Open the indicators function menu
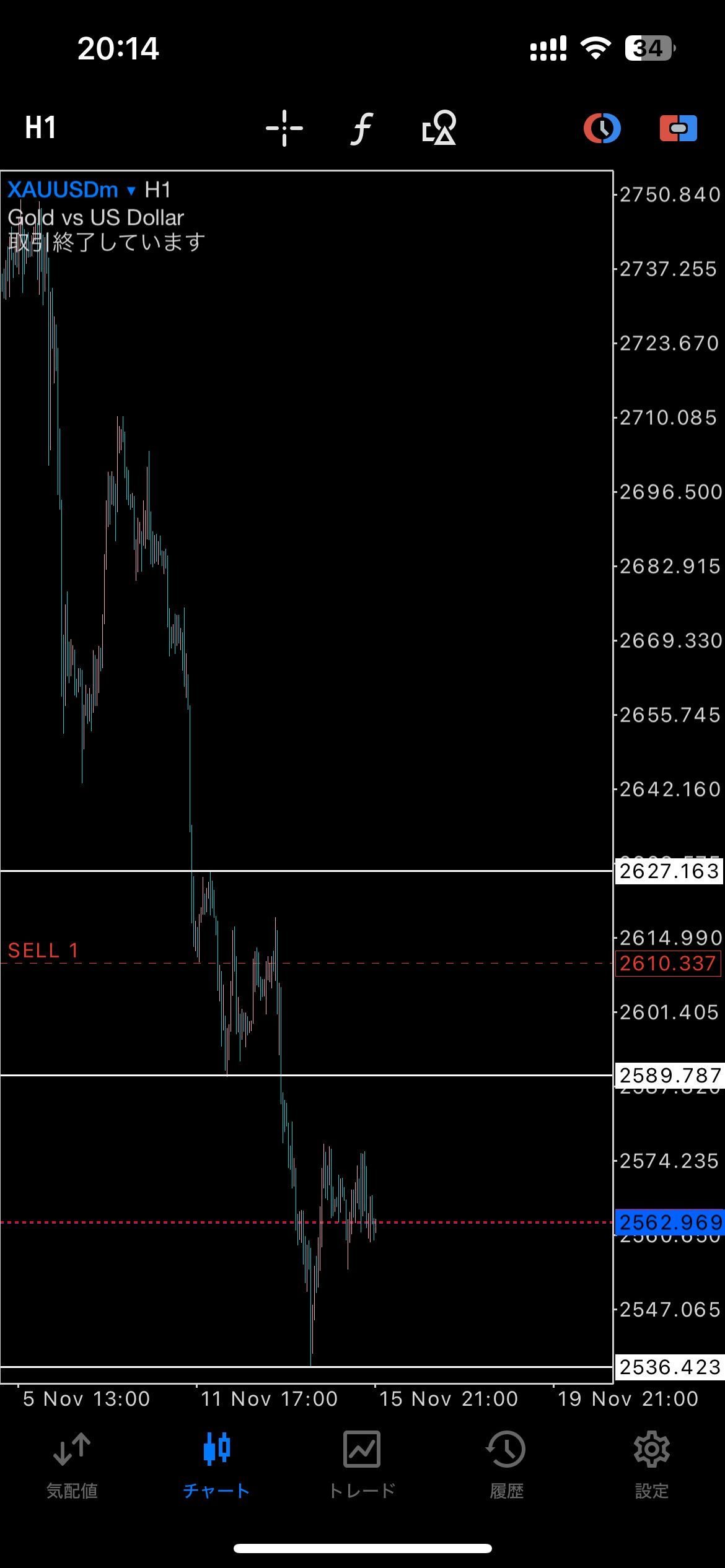The height and width of the screenshot is (1568, 725). (362, 128)
